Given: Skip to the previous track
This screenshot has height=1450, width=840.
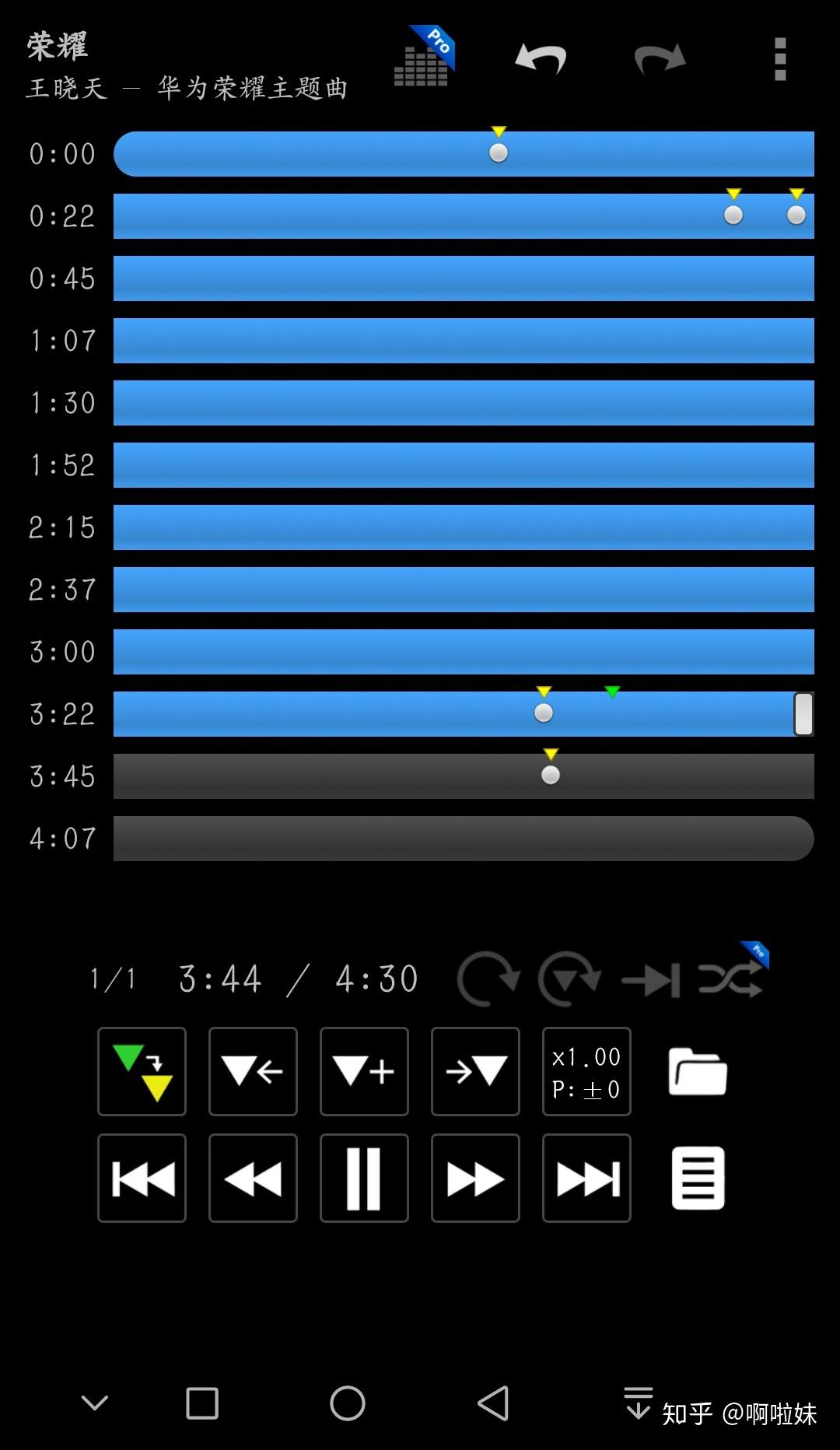Looking at the screenshot, I should [x=142, y=1178].
